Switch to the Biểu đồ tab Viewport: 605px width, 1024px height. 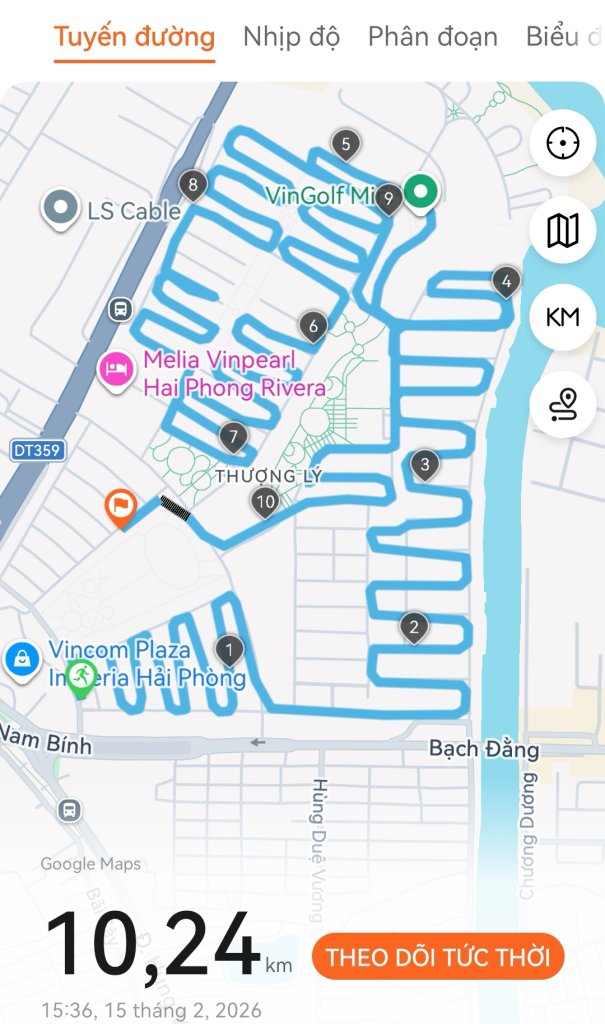pyautogui.click(x=564, y=37)
